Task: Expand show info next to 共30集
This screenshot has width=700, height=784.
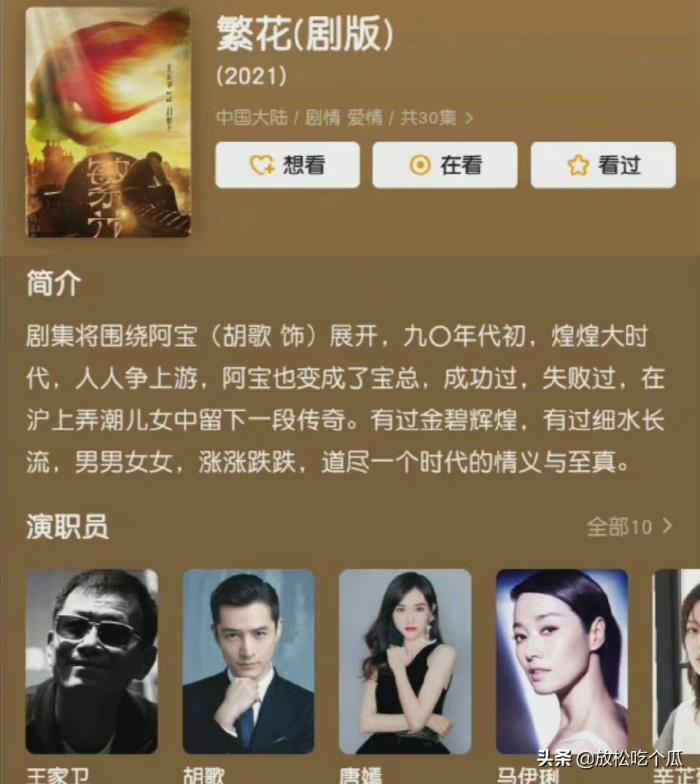Action: [469, 118]
